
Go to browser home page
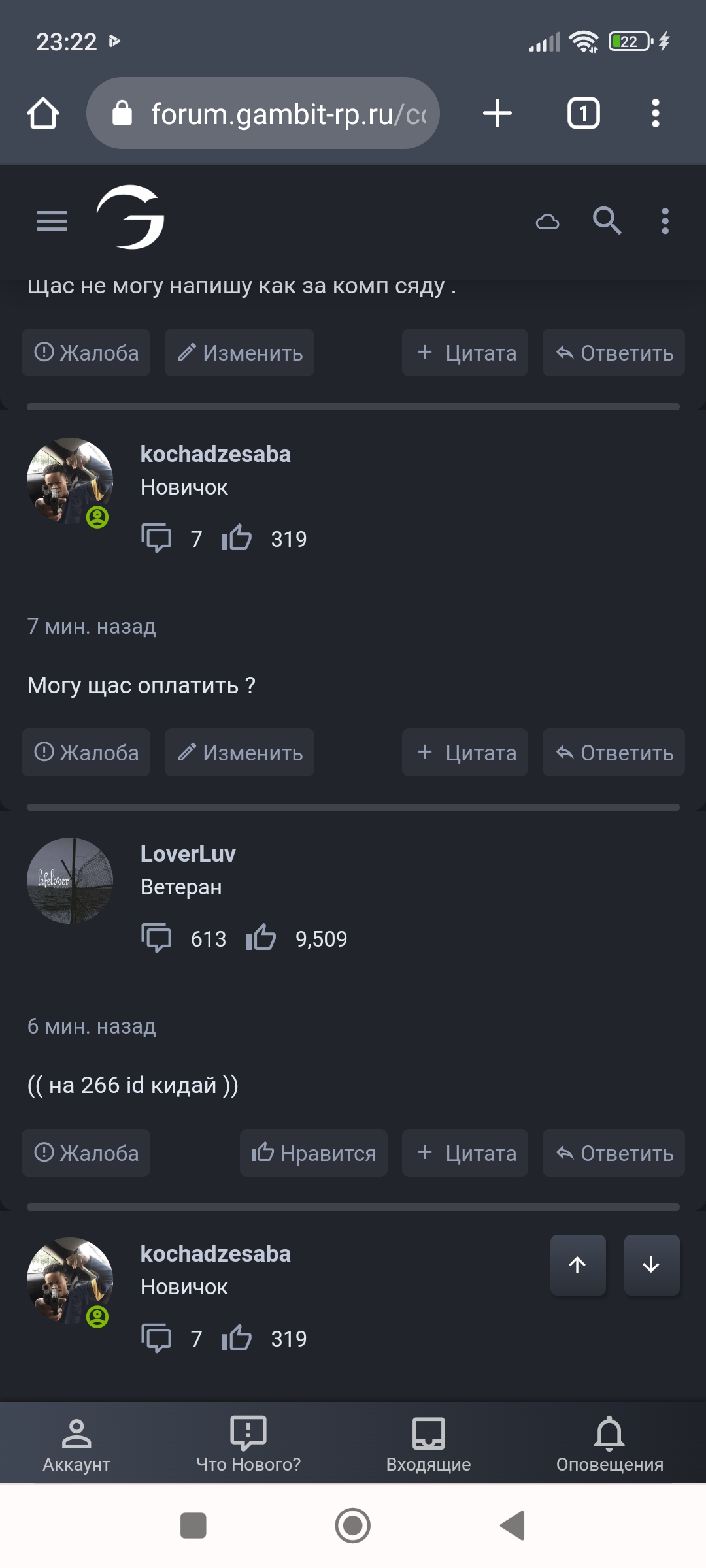[x=43, y=114]
